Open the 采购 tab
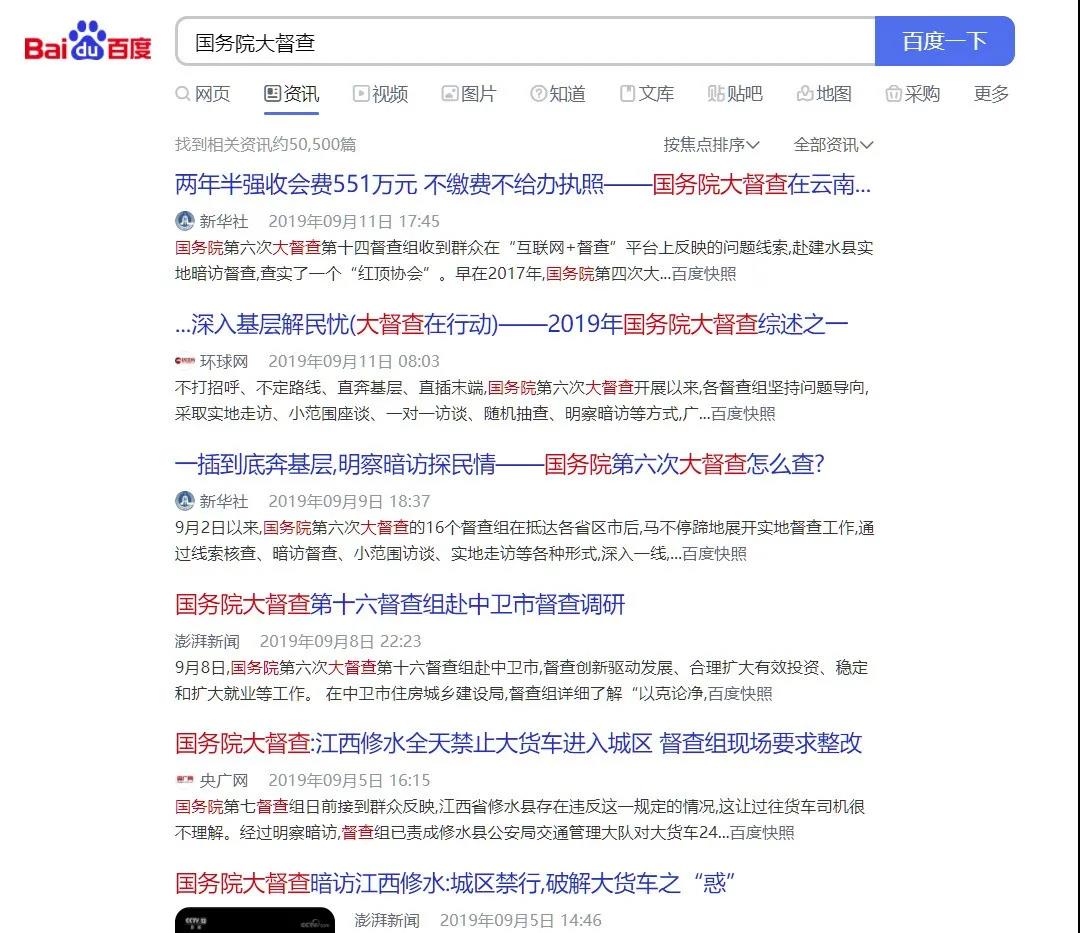 [x=912, y=94]
